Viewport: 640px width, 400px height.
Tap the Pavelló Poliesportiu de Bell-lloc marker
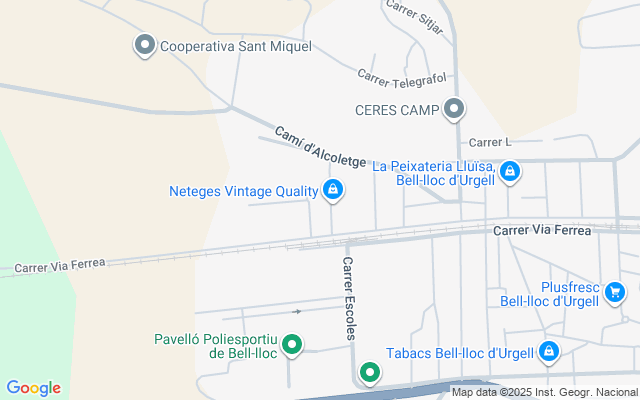click(x=292, y=346)
